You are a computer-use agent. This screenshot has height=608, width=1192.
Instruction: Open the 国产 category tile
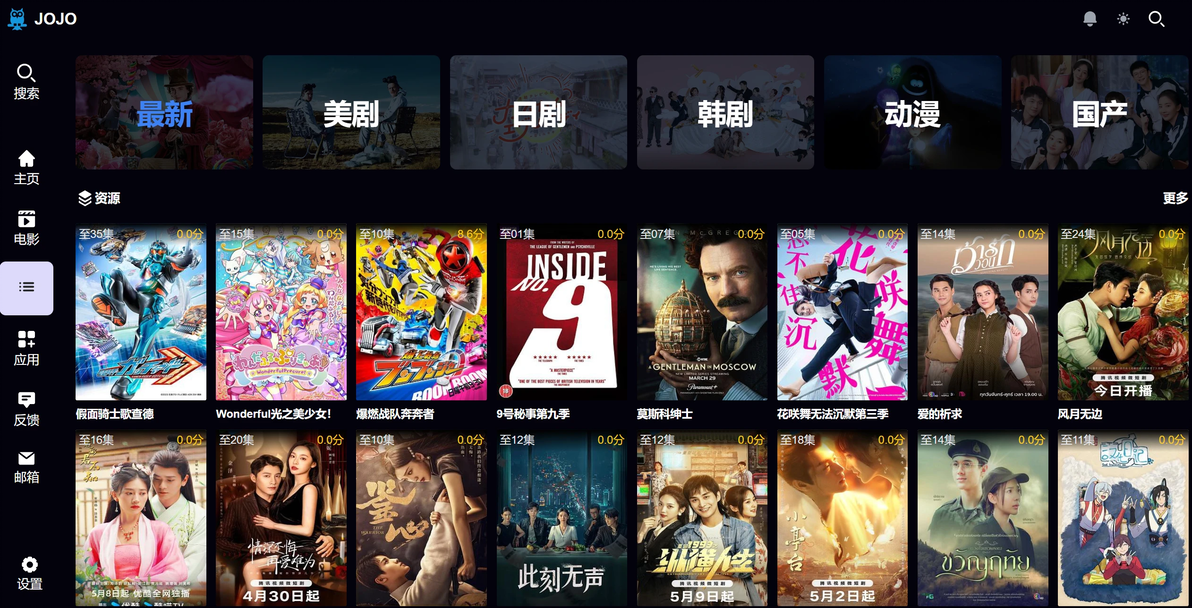point(1099,112)
